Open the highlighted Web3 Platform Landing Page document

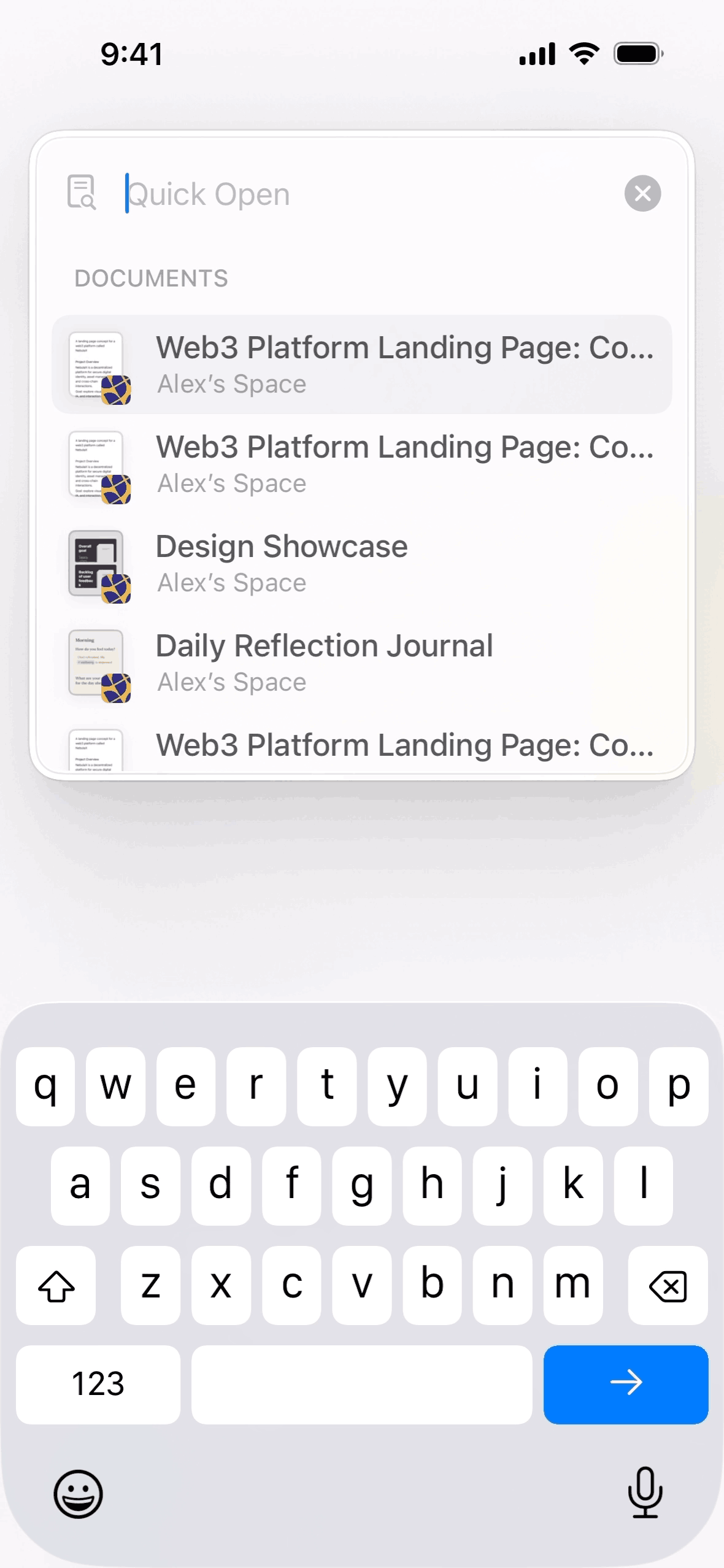pos(362,364)
